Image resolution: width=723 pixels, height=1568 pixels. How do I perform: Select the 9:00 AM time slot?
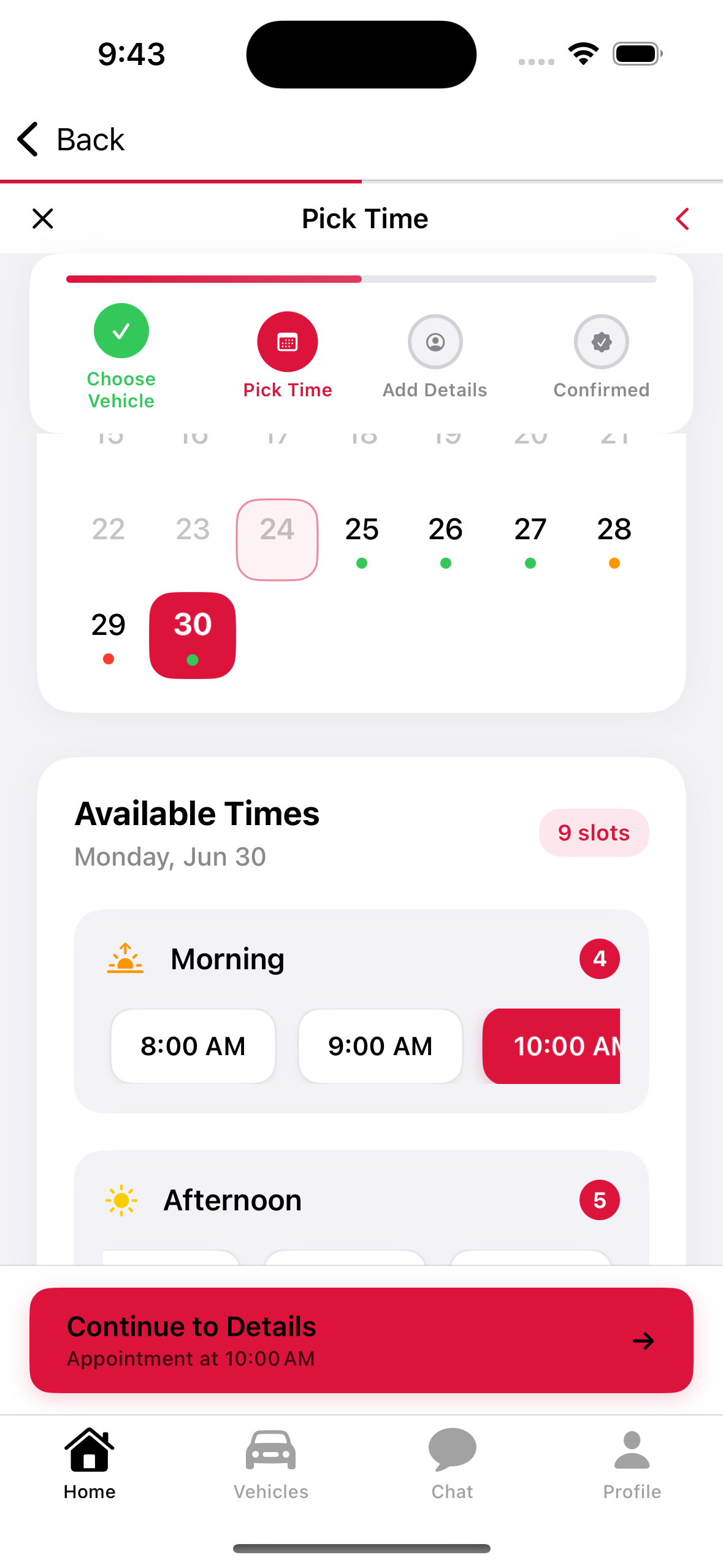(380, 1046)
